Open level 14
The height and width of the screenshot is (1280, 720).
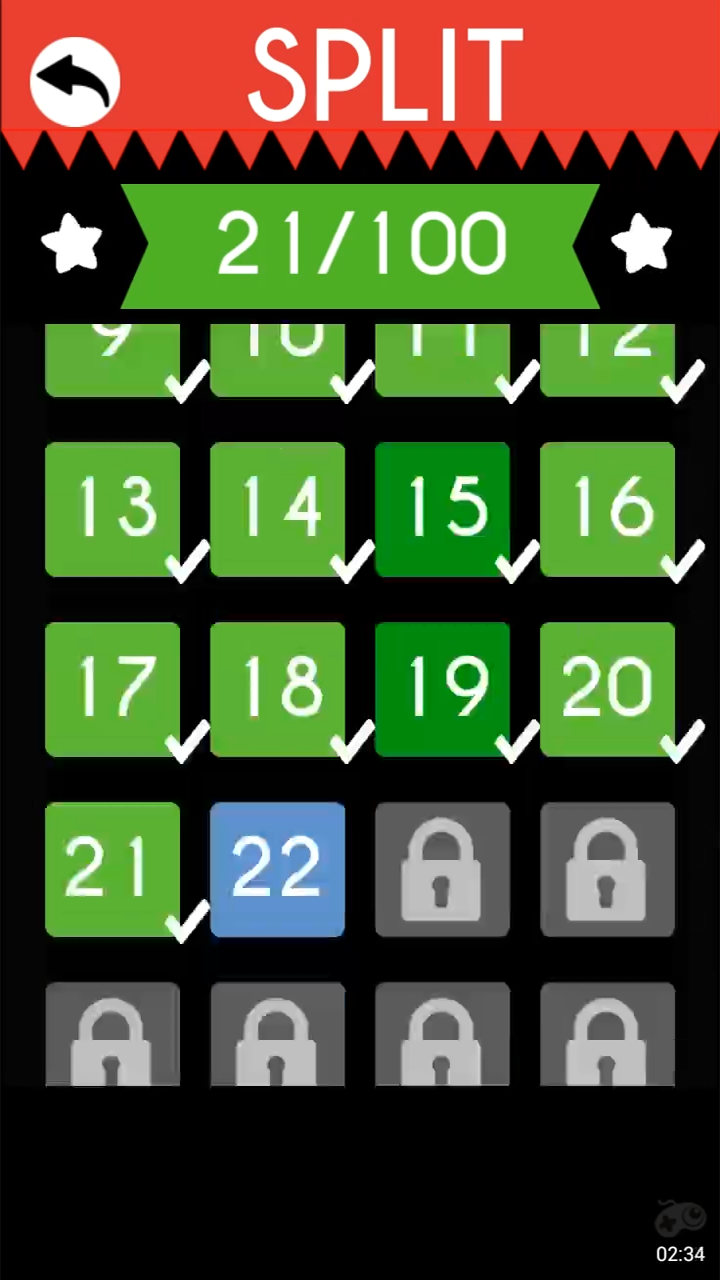(278, 509)
